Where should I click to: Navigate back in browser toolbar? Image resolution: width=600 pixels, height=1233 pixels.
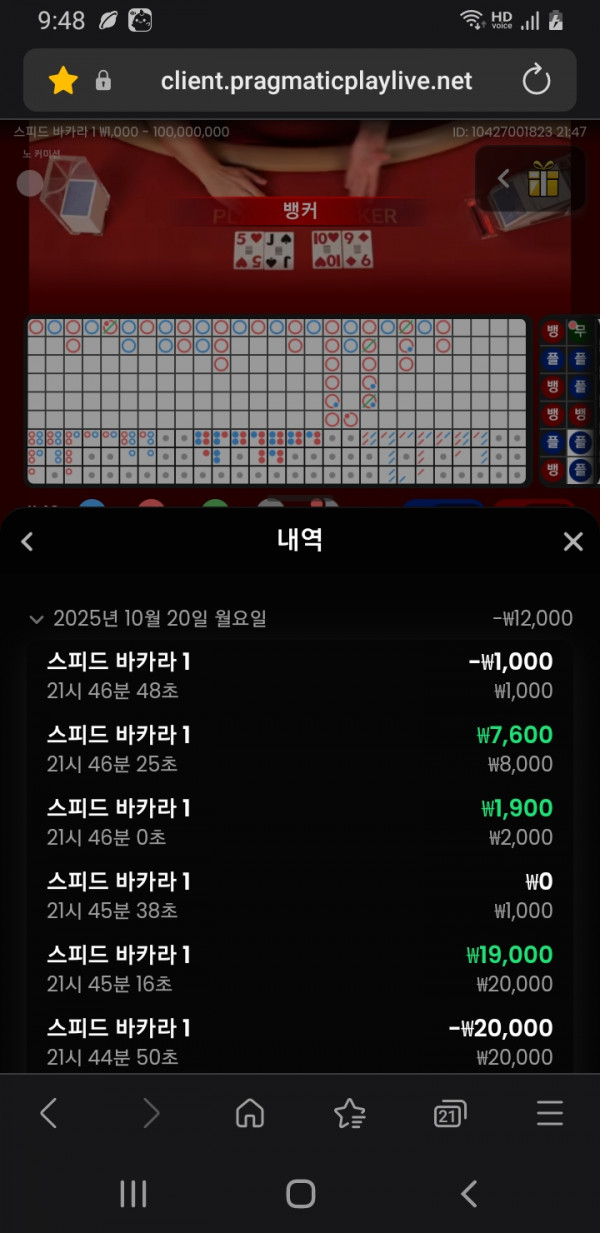(49, 1113)
